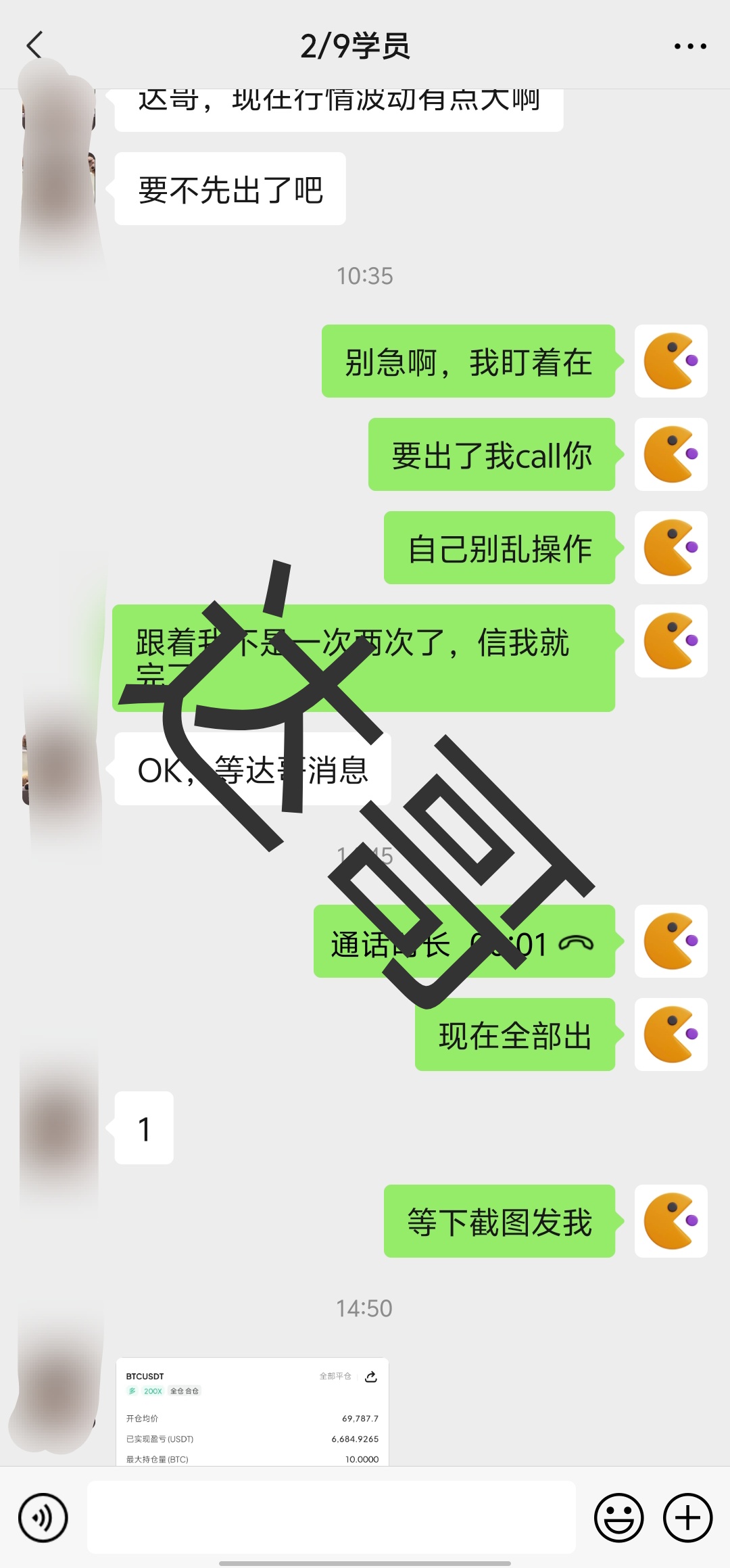Open the BTCUSDT screenshot image

point(252,1412)
